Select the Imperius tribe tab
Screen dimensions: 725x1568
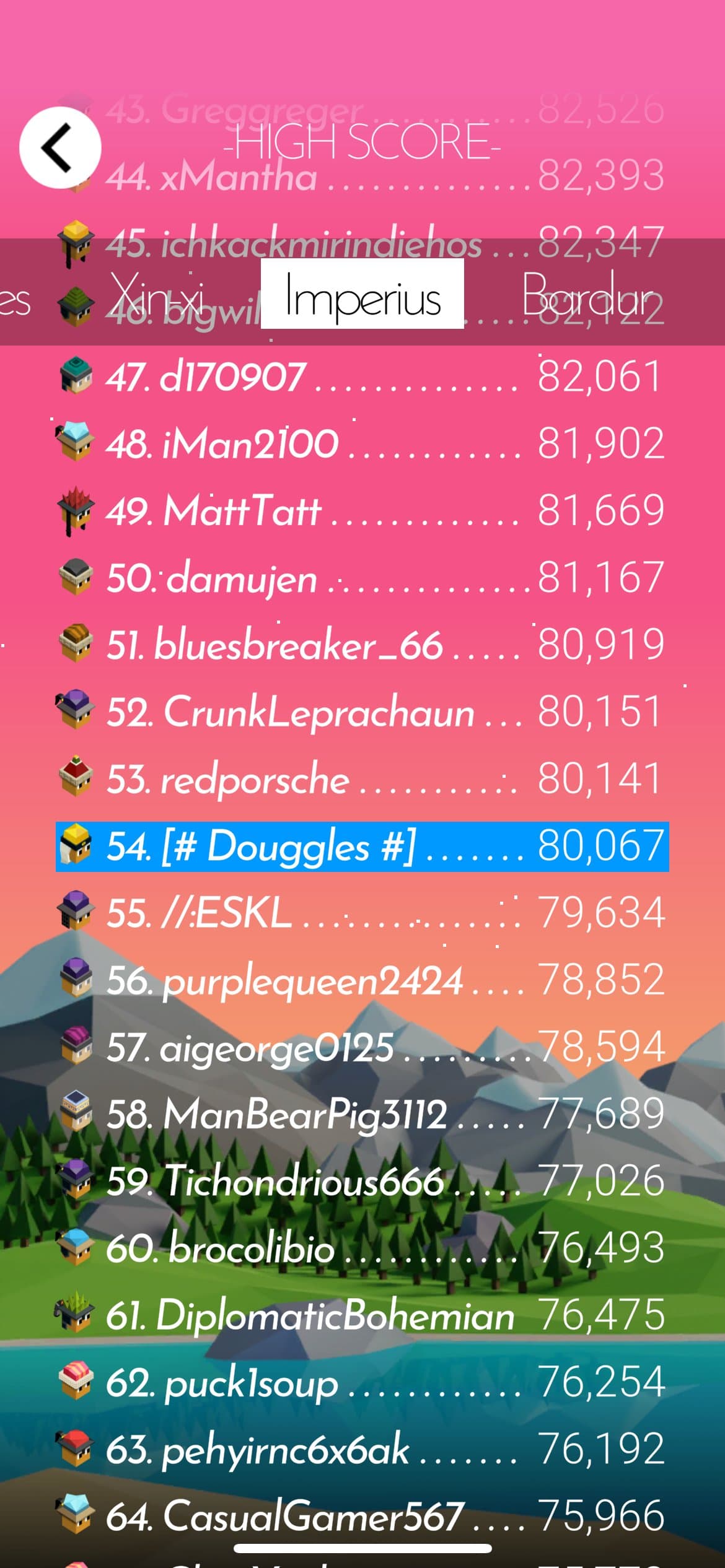point(362,294)
